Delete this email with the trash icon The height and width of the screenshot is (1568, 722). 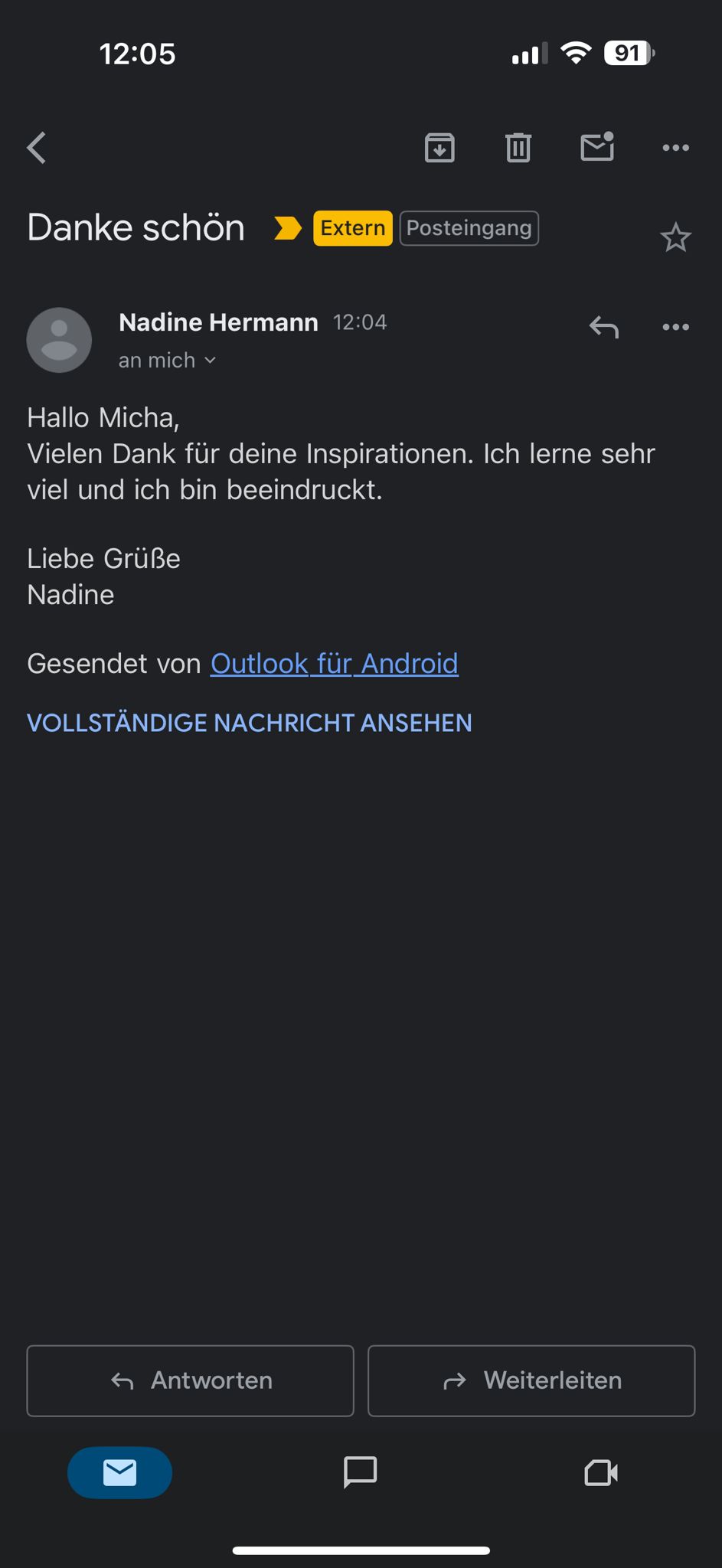(x=518, y=148)
